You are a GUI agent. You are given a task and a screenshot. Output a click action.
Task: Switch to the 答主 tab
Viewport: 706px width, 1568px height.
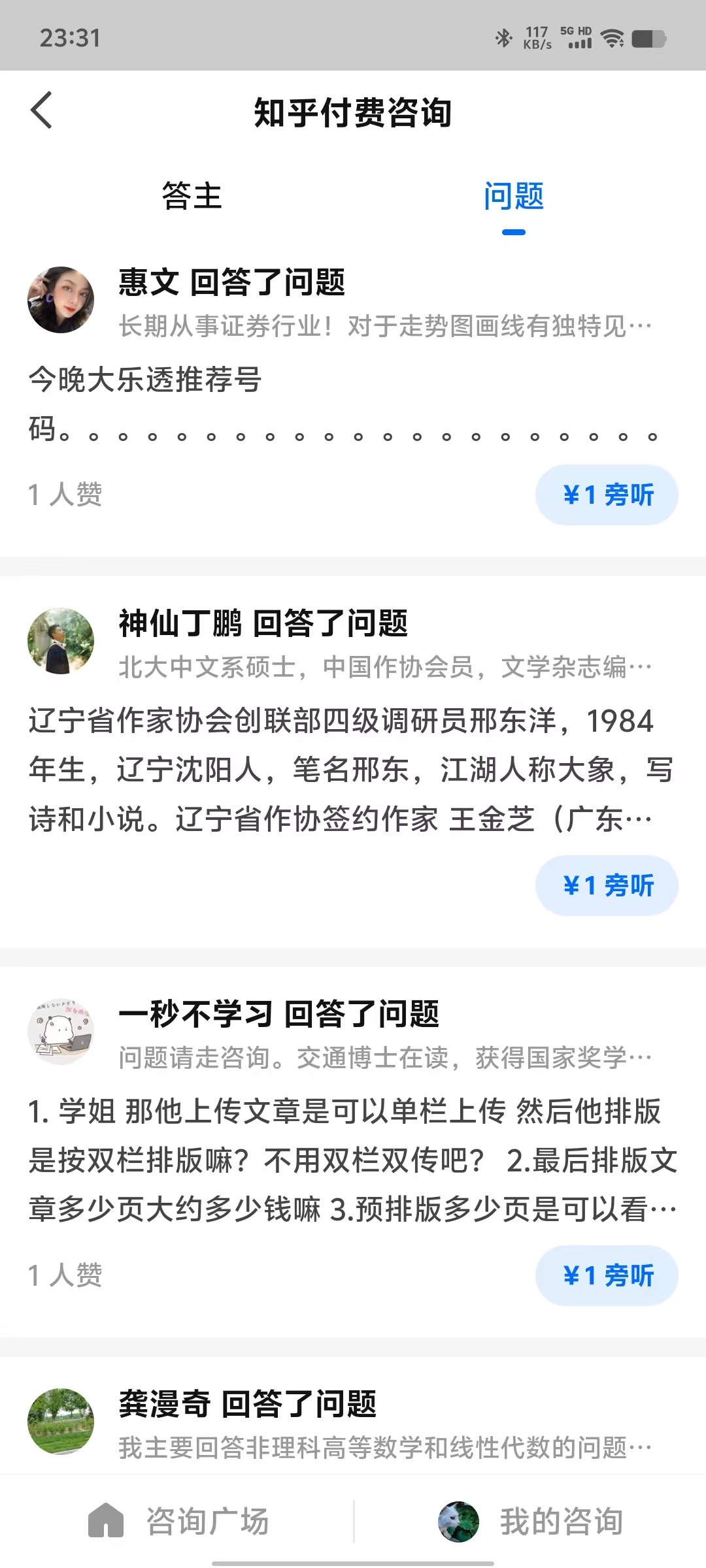tap(192, 196)
